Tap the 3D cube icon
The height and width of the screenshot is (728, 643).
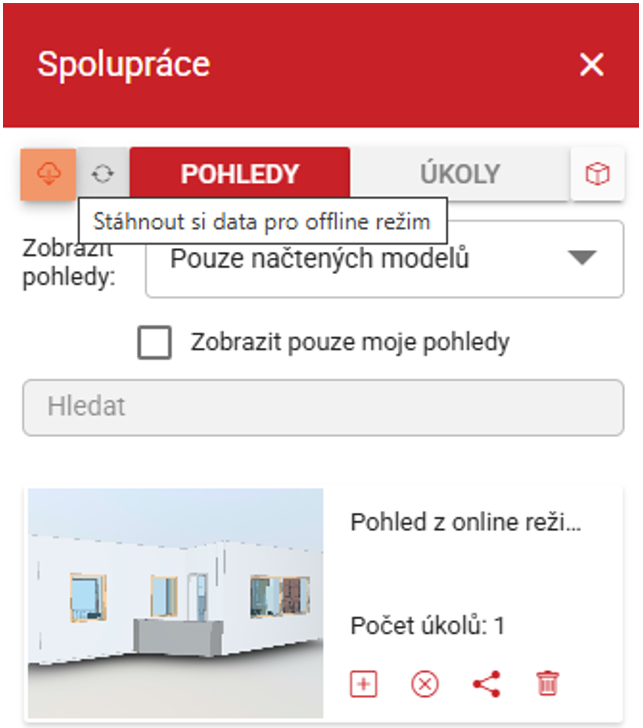[597, 174]
